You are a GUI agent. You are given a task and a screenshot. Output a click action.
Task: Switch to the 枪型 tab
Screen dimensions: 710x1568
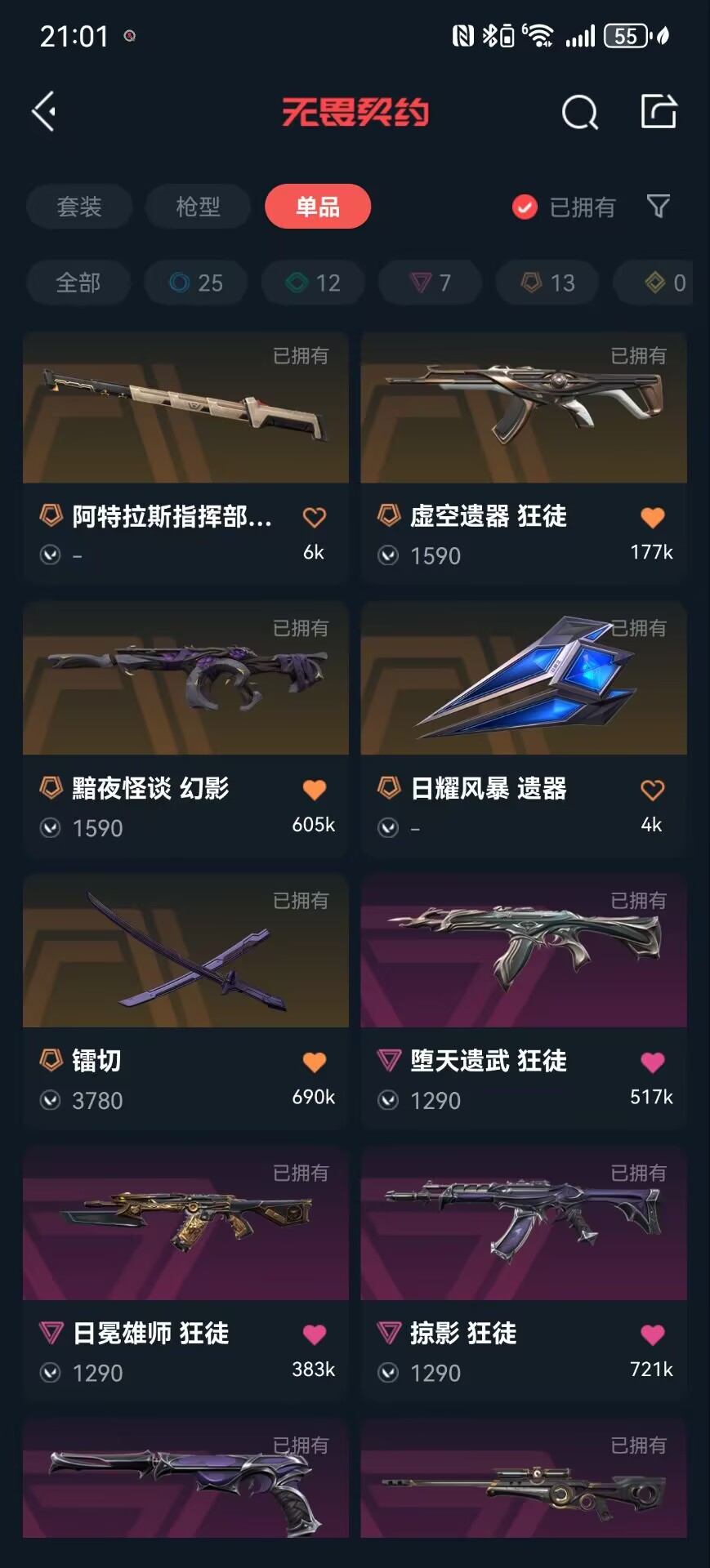[199, 207]
